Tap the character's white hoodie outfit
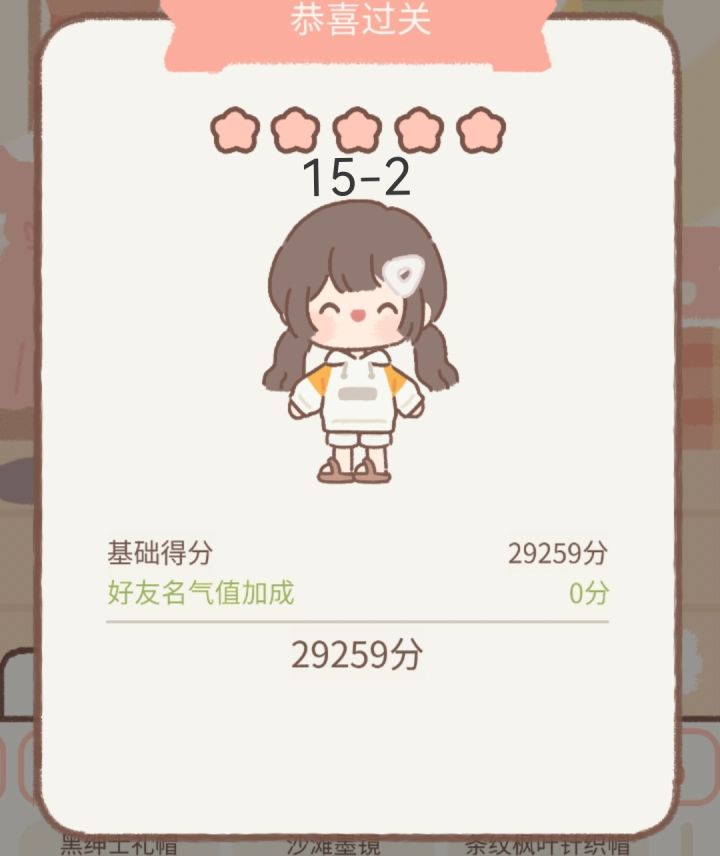720x856 pixels. 357,390
